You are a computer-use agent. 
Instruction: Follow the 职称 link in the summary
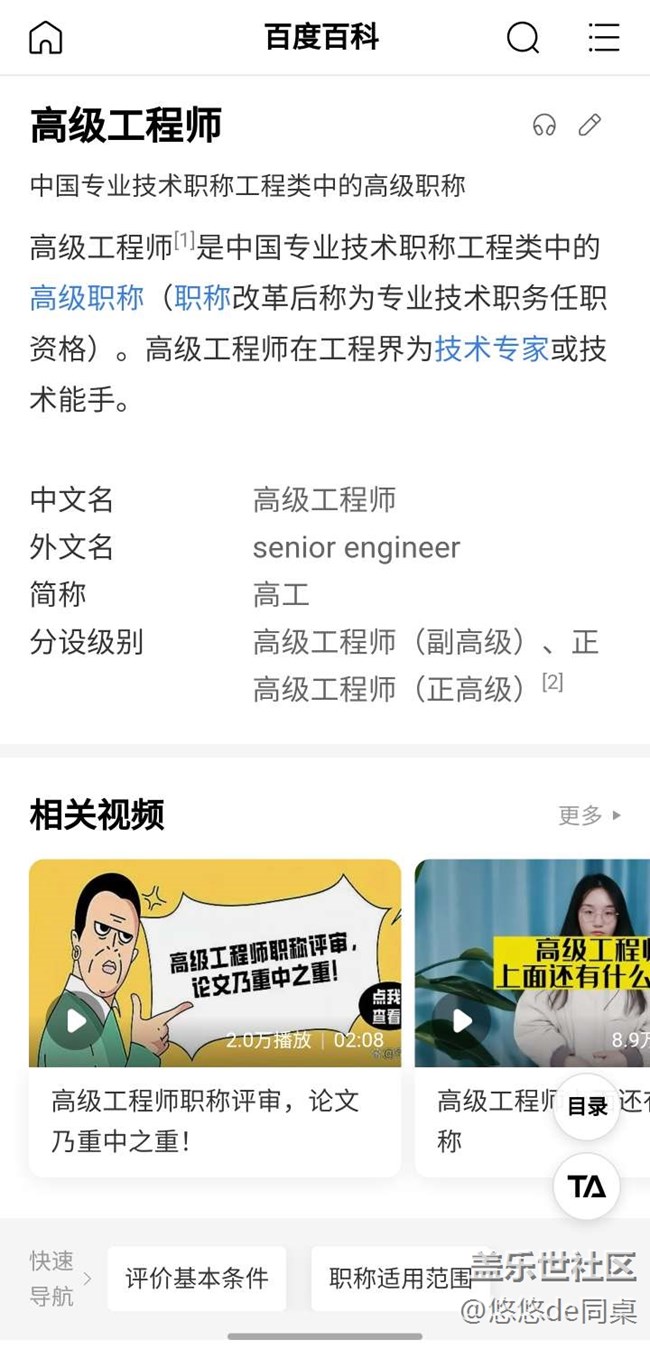point(203,298)
